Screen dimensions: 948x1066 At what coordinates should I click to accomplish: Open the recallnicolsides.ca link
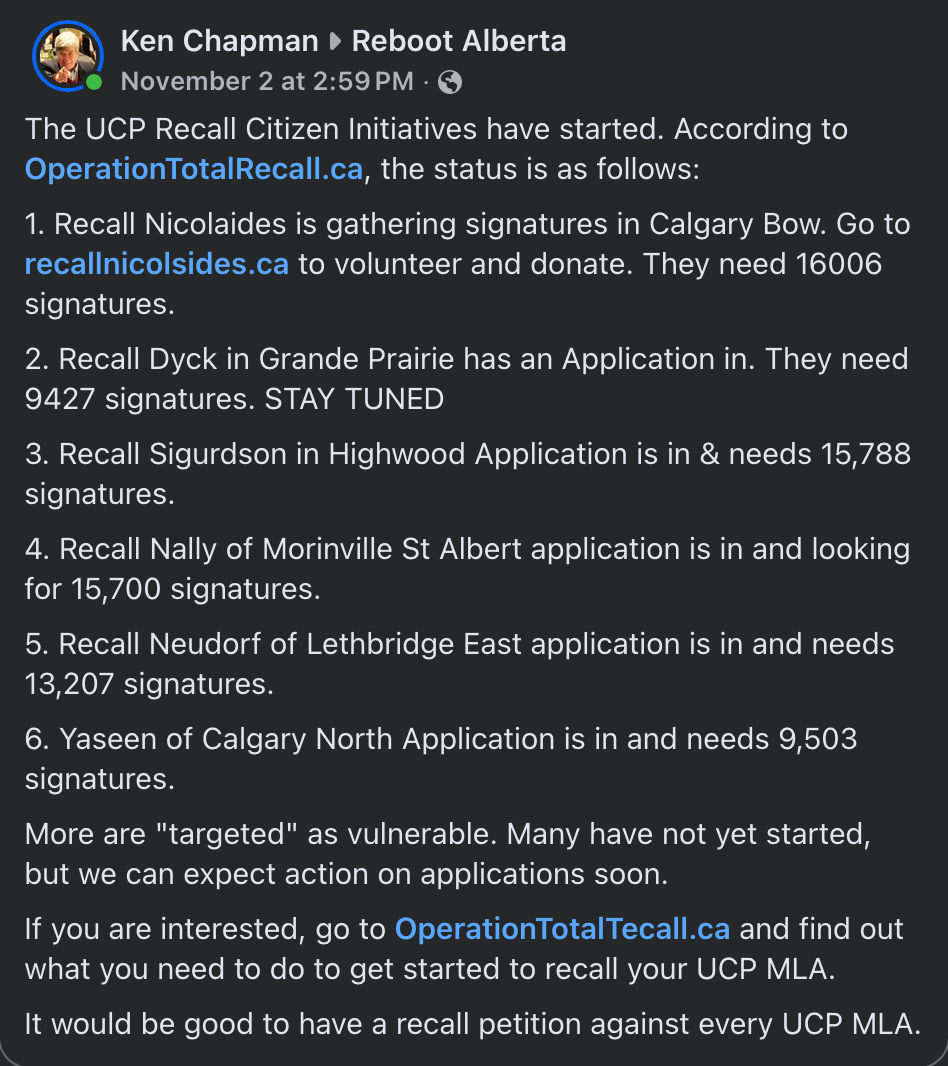pos(157,264)
